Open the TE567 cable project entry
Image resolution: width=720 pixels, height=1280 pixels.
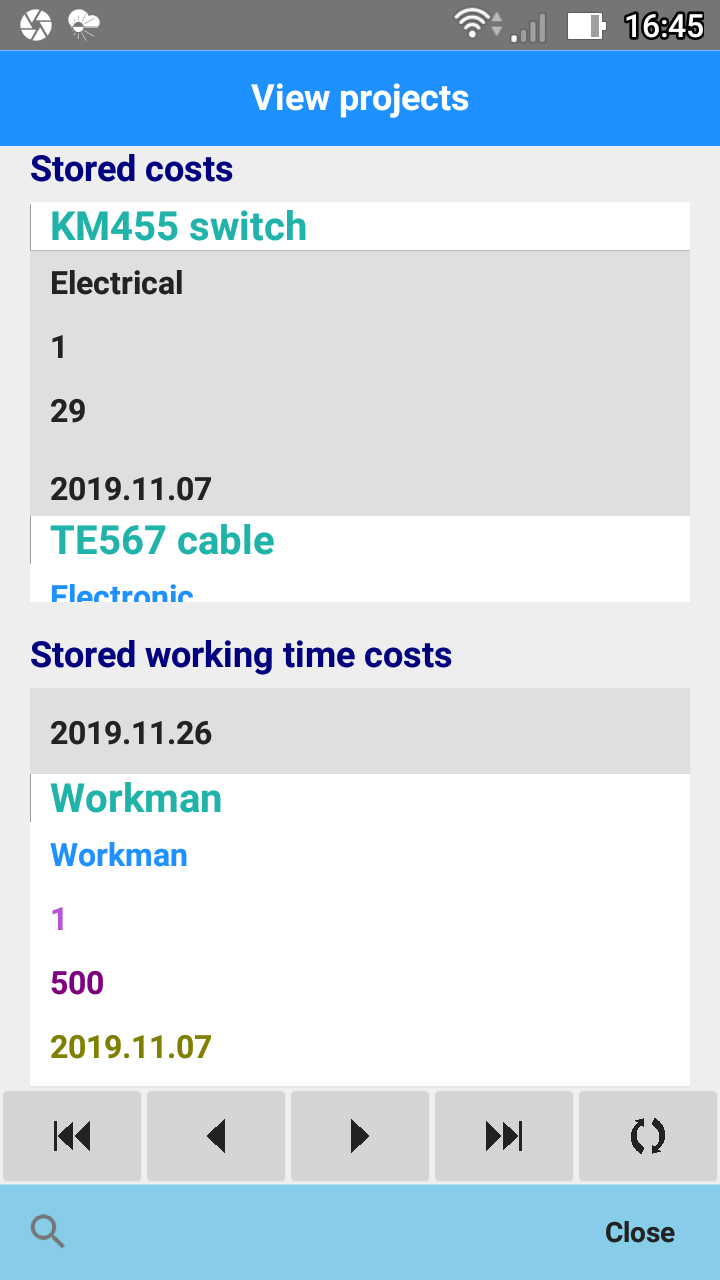[162, 540]
